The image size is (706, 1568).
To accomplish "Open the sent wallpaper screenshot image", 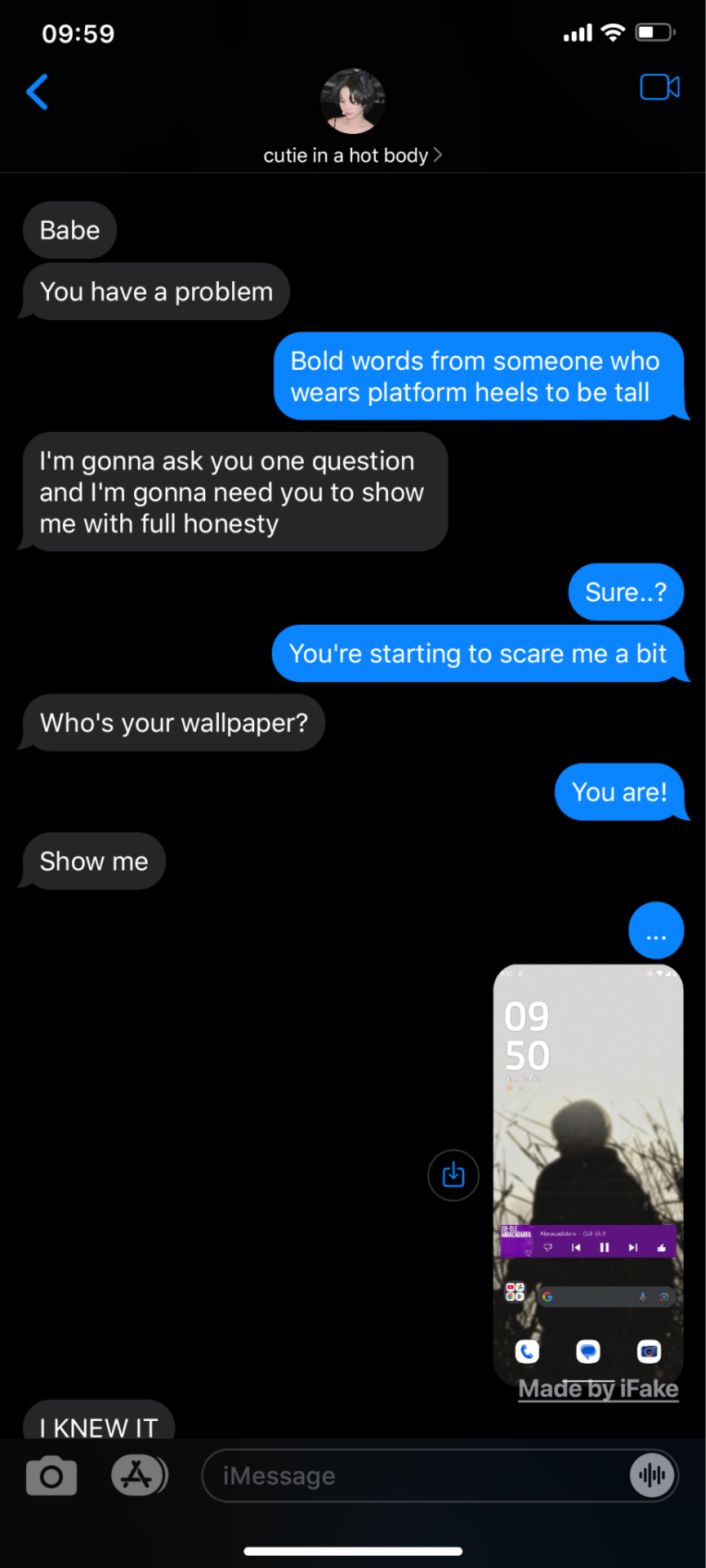I will pos(588,1176).
